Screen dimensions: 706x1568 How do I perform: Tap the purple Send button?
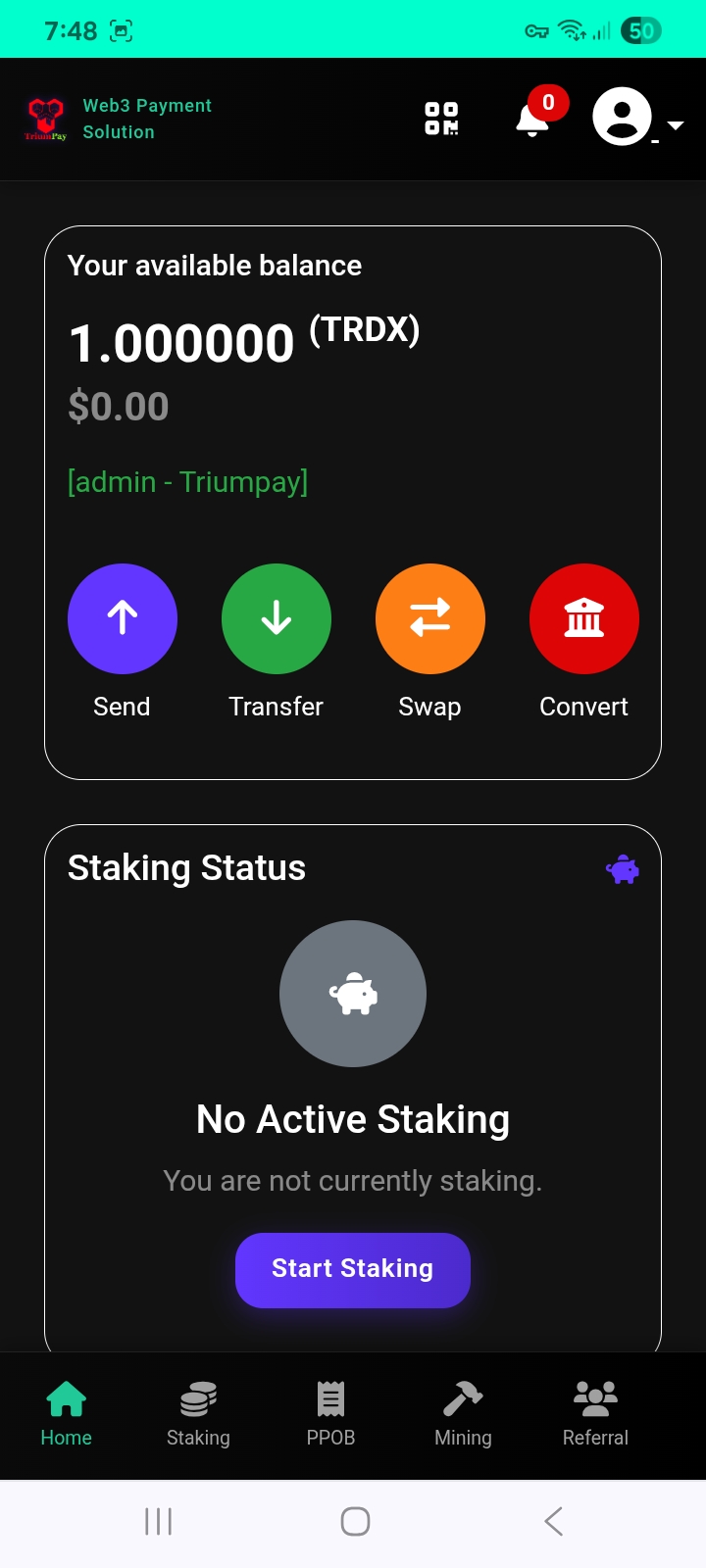pyautogui.click(x=123, y=618)
